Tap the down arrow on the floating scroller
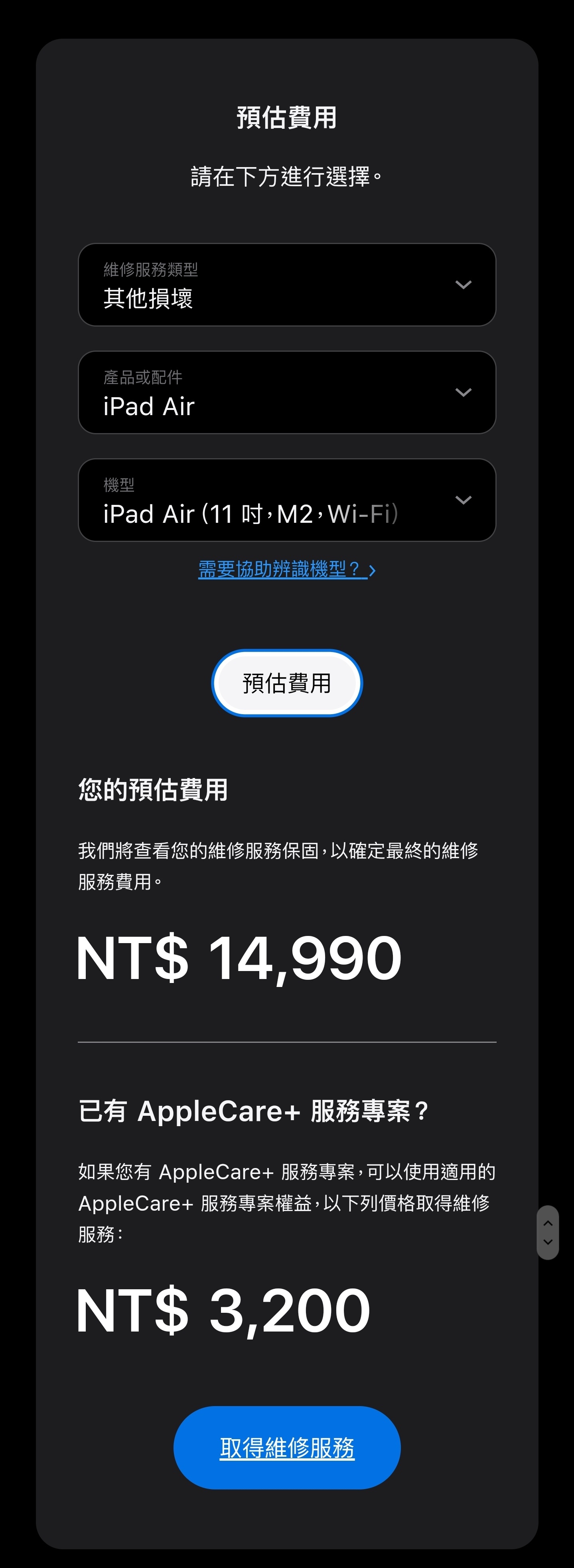The width and height of the screenshot is (574, 1568). (x=547, y=1242)
